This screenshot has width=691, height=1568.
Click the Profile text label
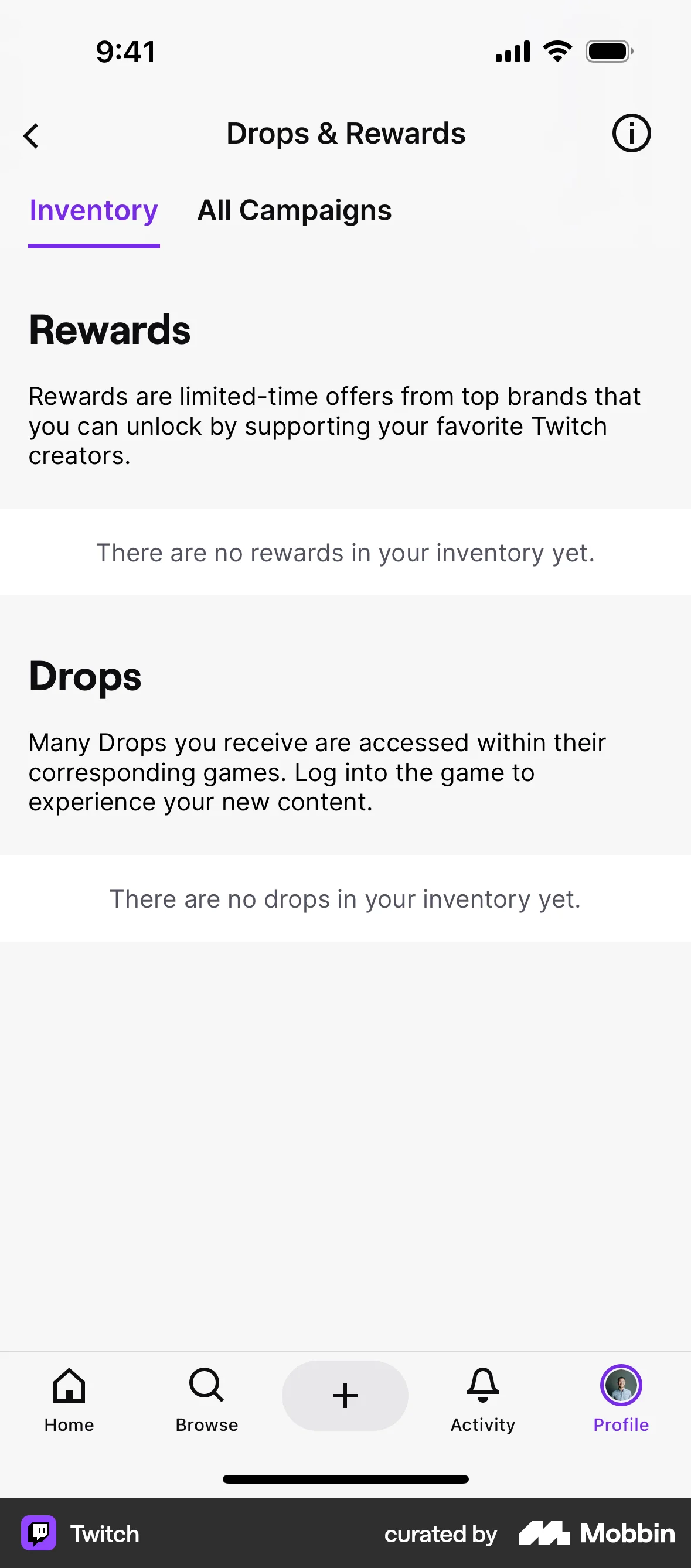[x=621, y=1424]
